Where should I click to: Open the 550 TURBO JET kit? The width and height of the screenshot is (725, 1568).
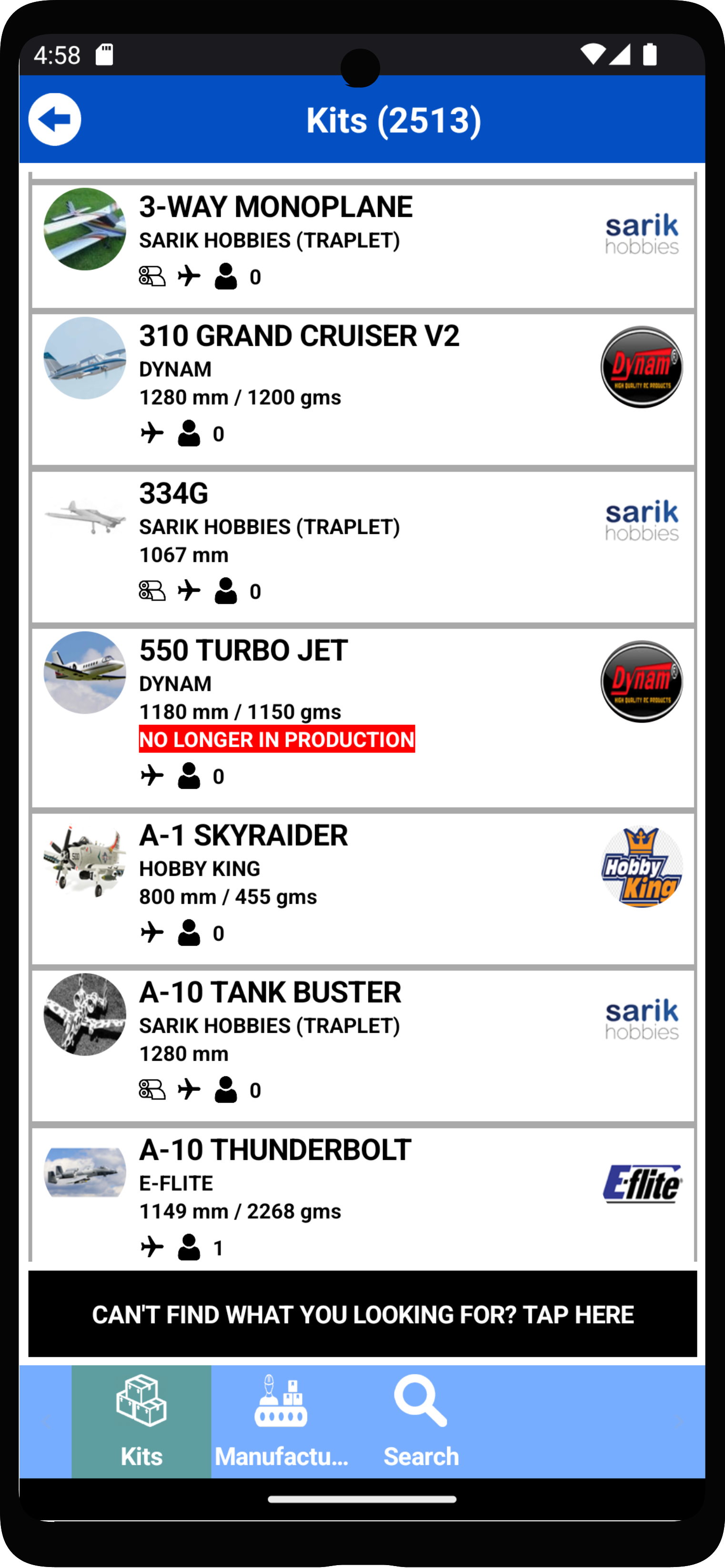point(362,717)
